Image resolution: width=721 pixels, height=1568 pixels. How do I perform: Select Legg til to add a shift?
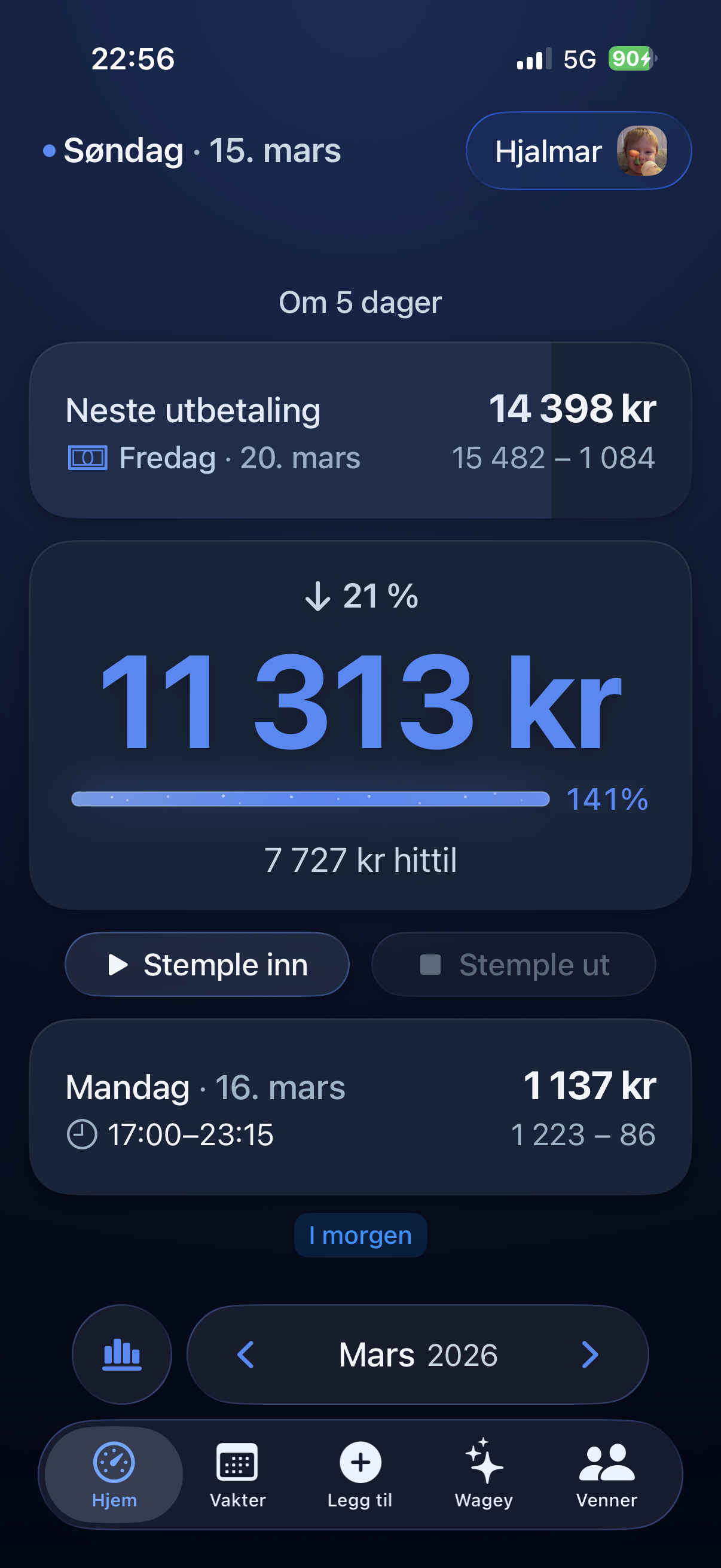tap(360, 1474)
